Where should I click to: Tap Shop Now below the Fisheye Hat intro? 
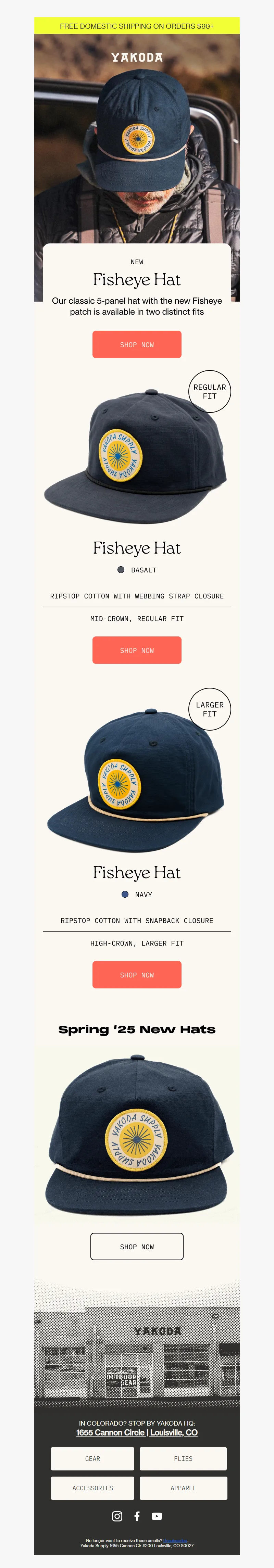(136, 344)
